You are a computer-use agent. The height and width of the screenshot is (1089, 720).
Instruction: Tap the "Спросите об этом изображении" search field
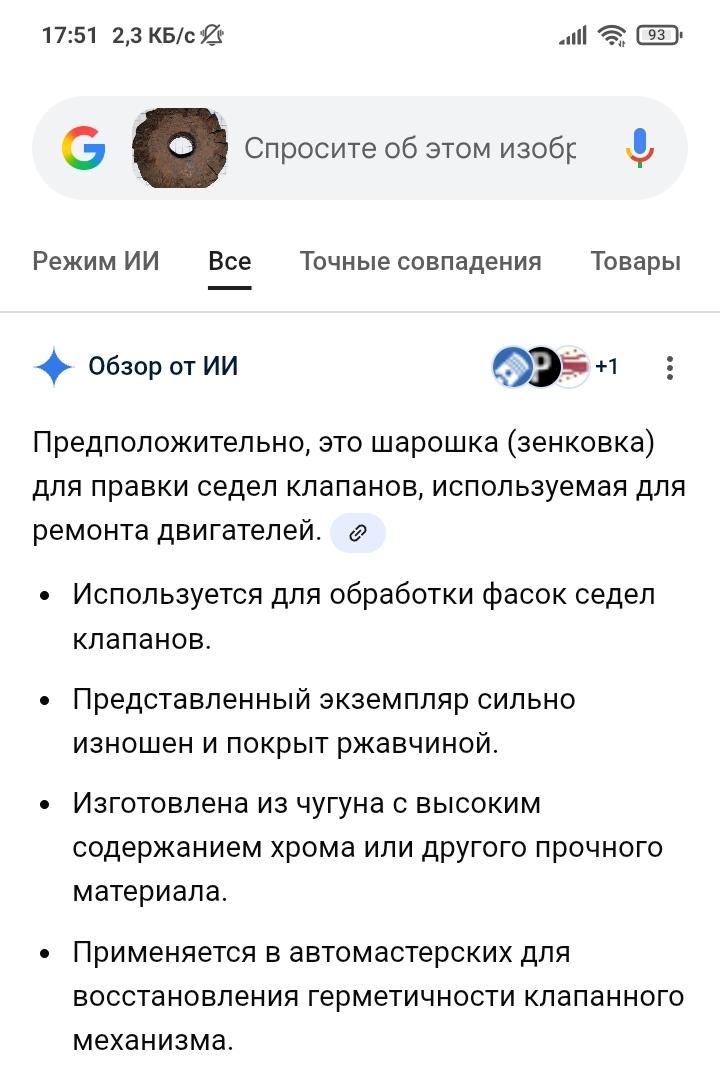coord(410,149)
